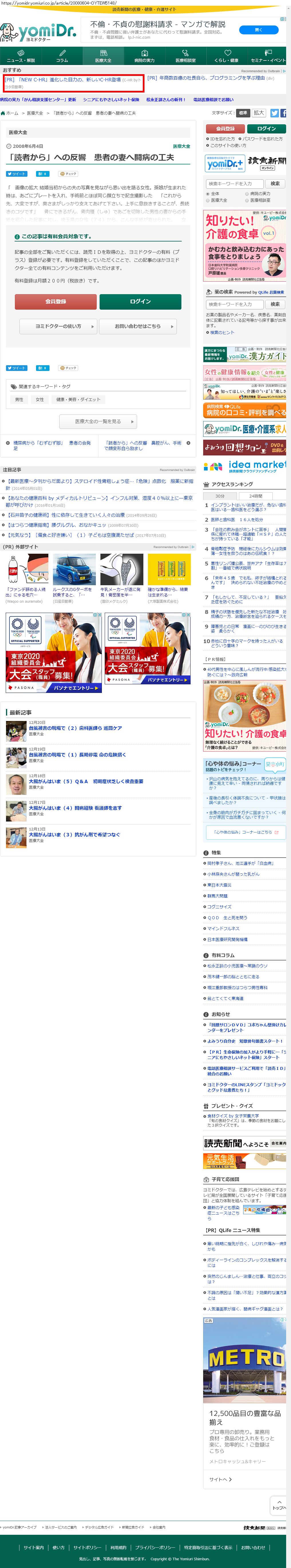Select the 拡大 font size option
The width and height of the screenshot is (291, 1568).
[x=259, y=113]
